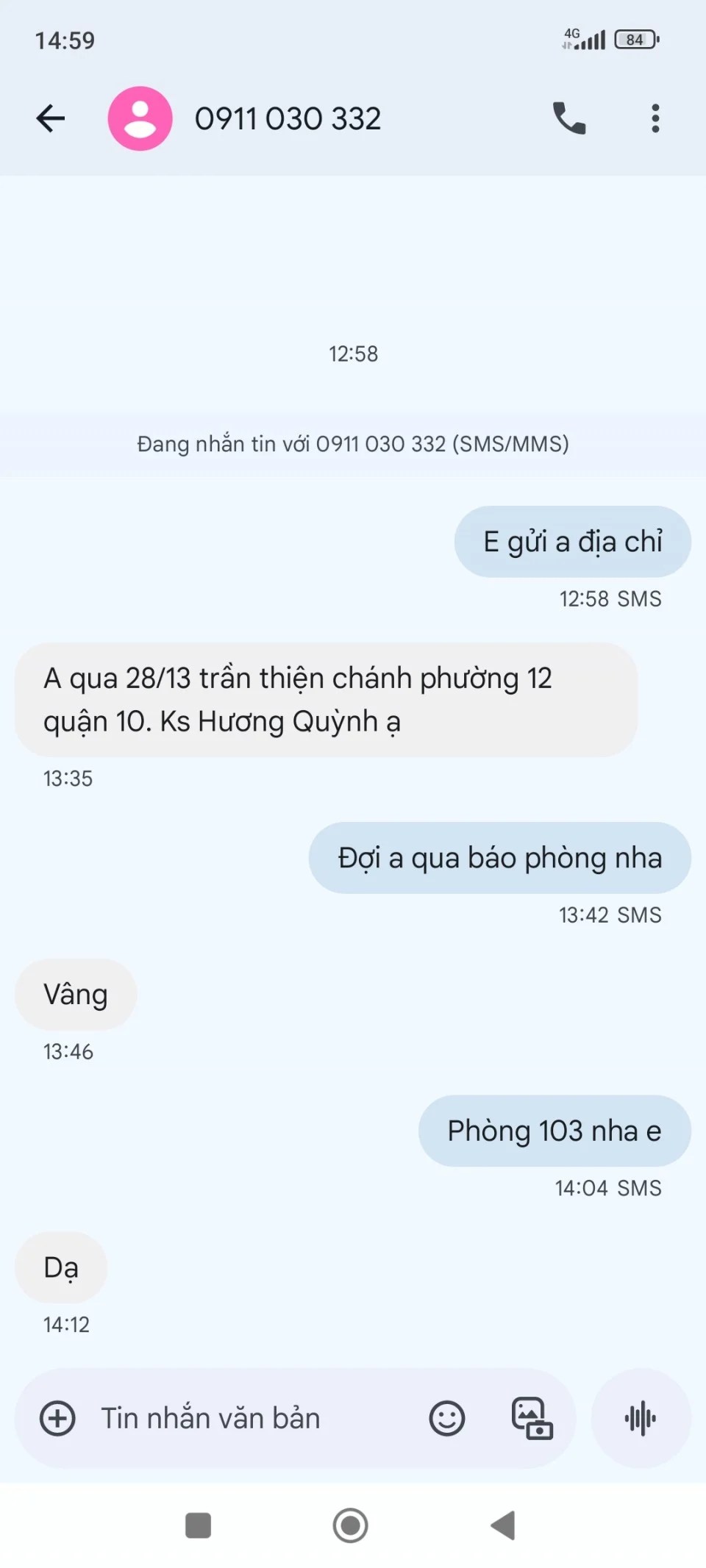Open the emoji picker
Screen dimensions: 706x1568
pyautogui.click(x=446, y=1418)
